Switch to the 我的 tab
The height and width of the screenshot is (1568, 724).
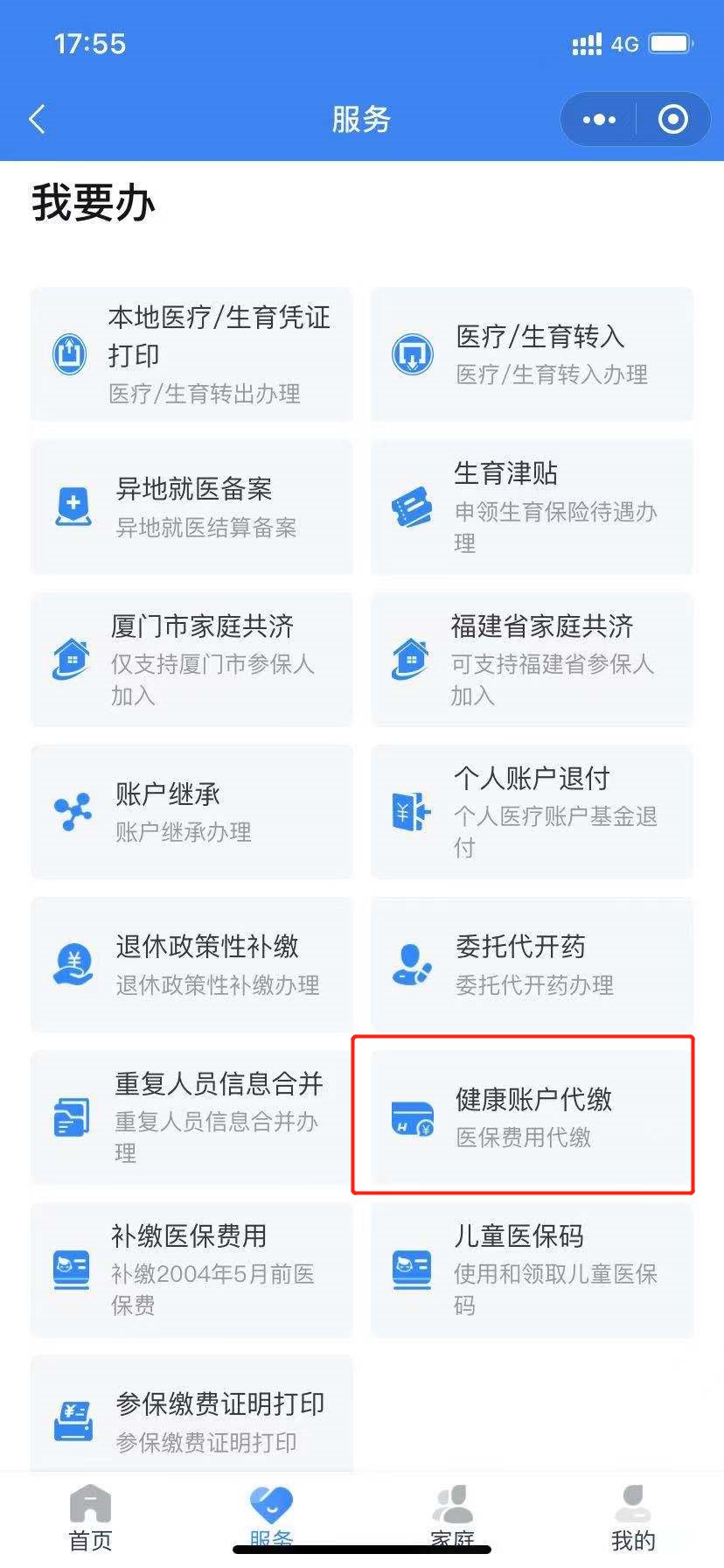coord(632,1518)
